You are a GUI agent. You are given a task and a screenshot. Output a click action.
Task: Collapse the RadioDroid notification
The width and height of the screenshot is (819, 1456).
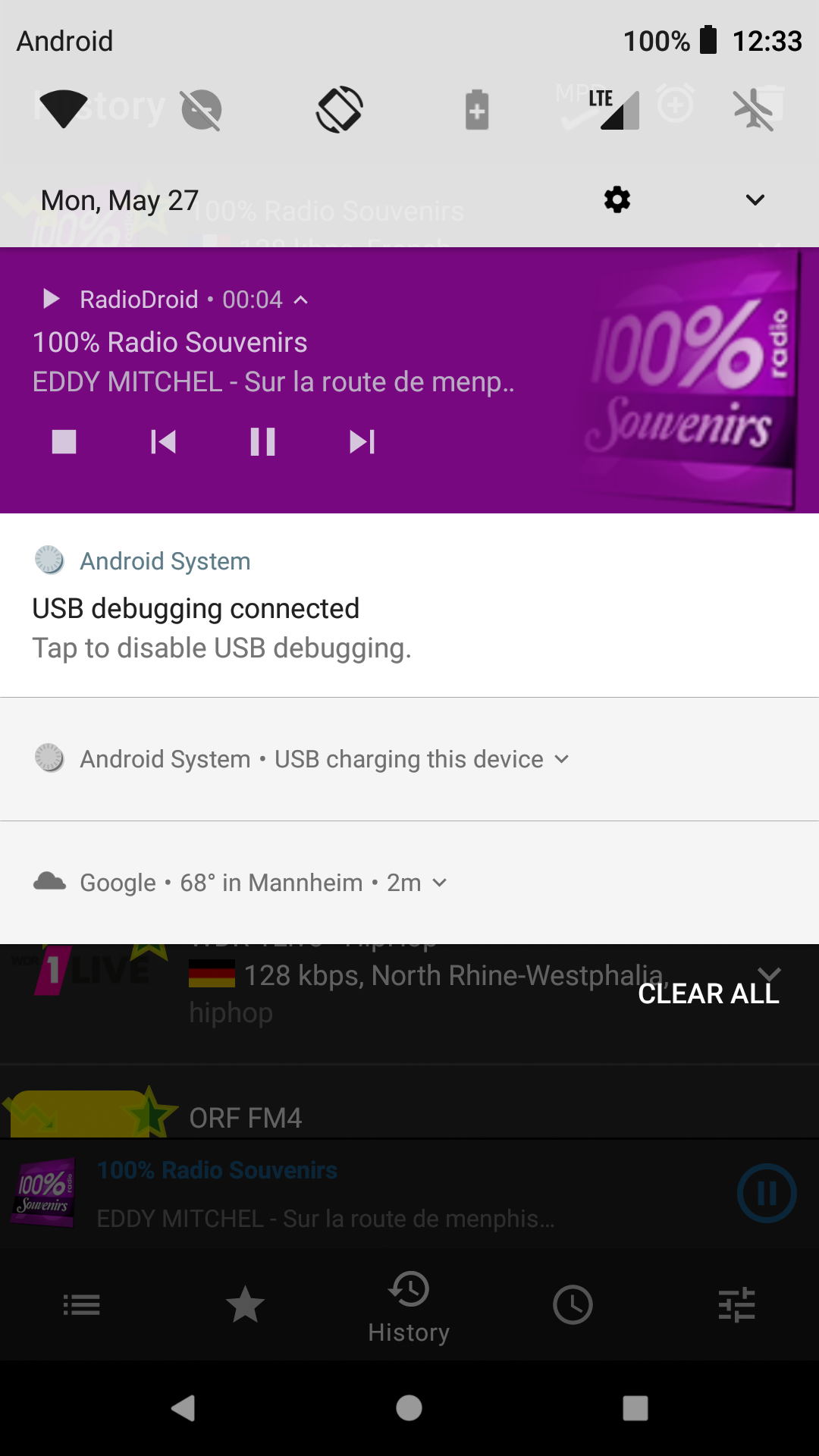pos(301,300)
